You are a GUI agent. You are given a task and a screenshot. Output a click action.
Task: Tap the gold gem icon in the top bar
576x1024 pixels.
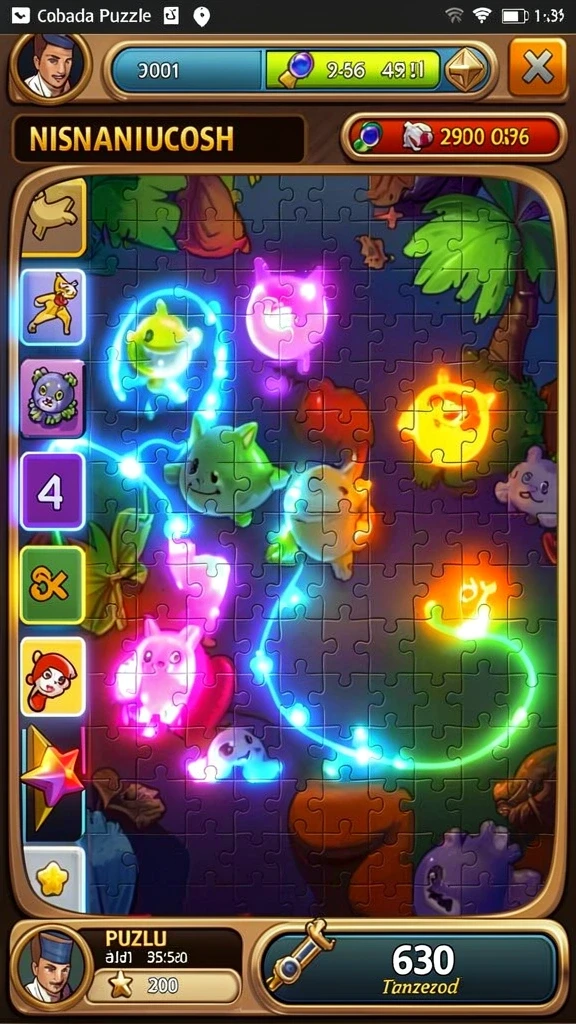[466, 70]
